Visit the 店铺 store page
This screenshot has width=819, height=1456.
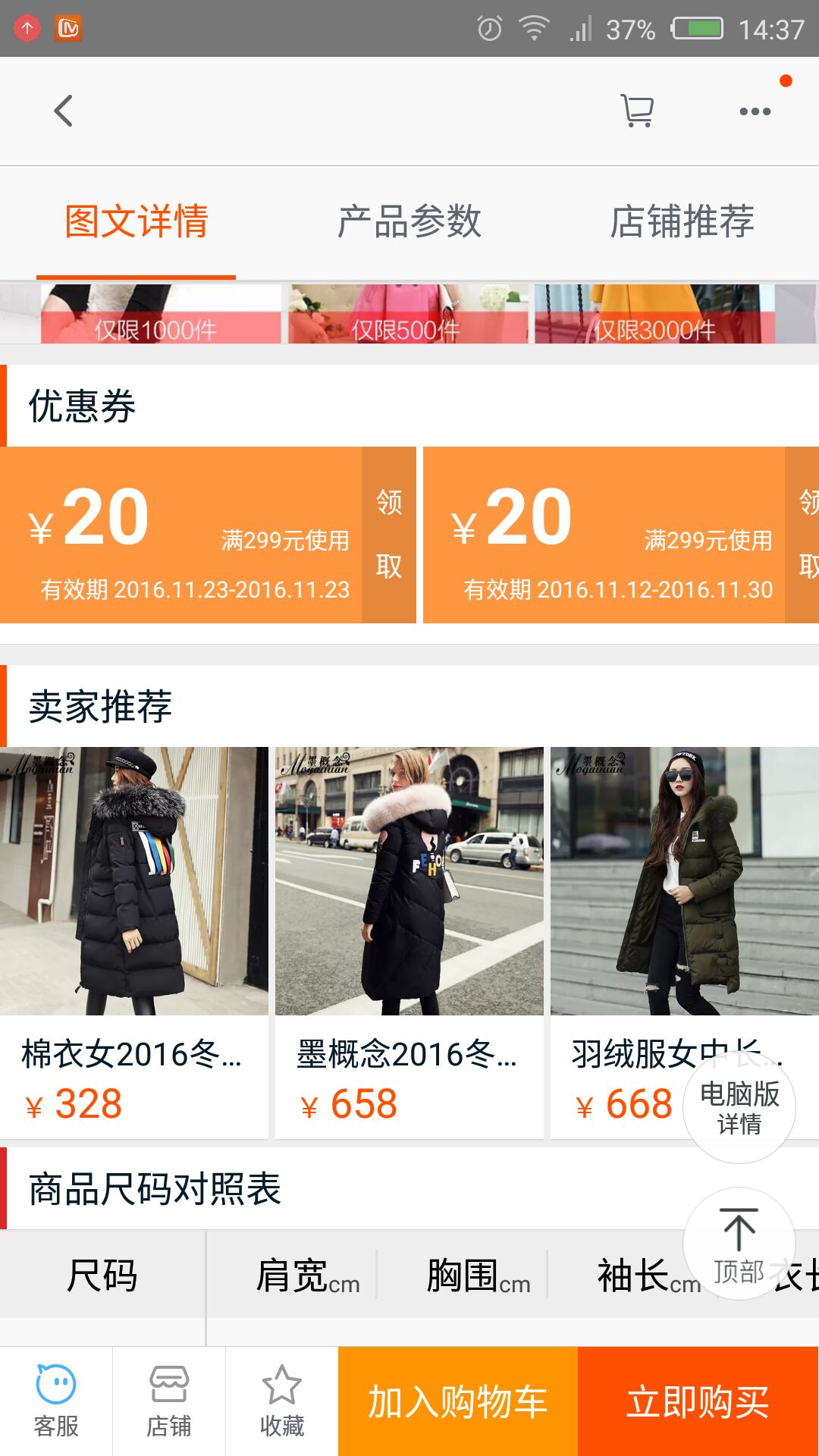tap(169, 1401)
